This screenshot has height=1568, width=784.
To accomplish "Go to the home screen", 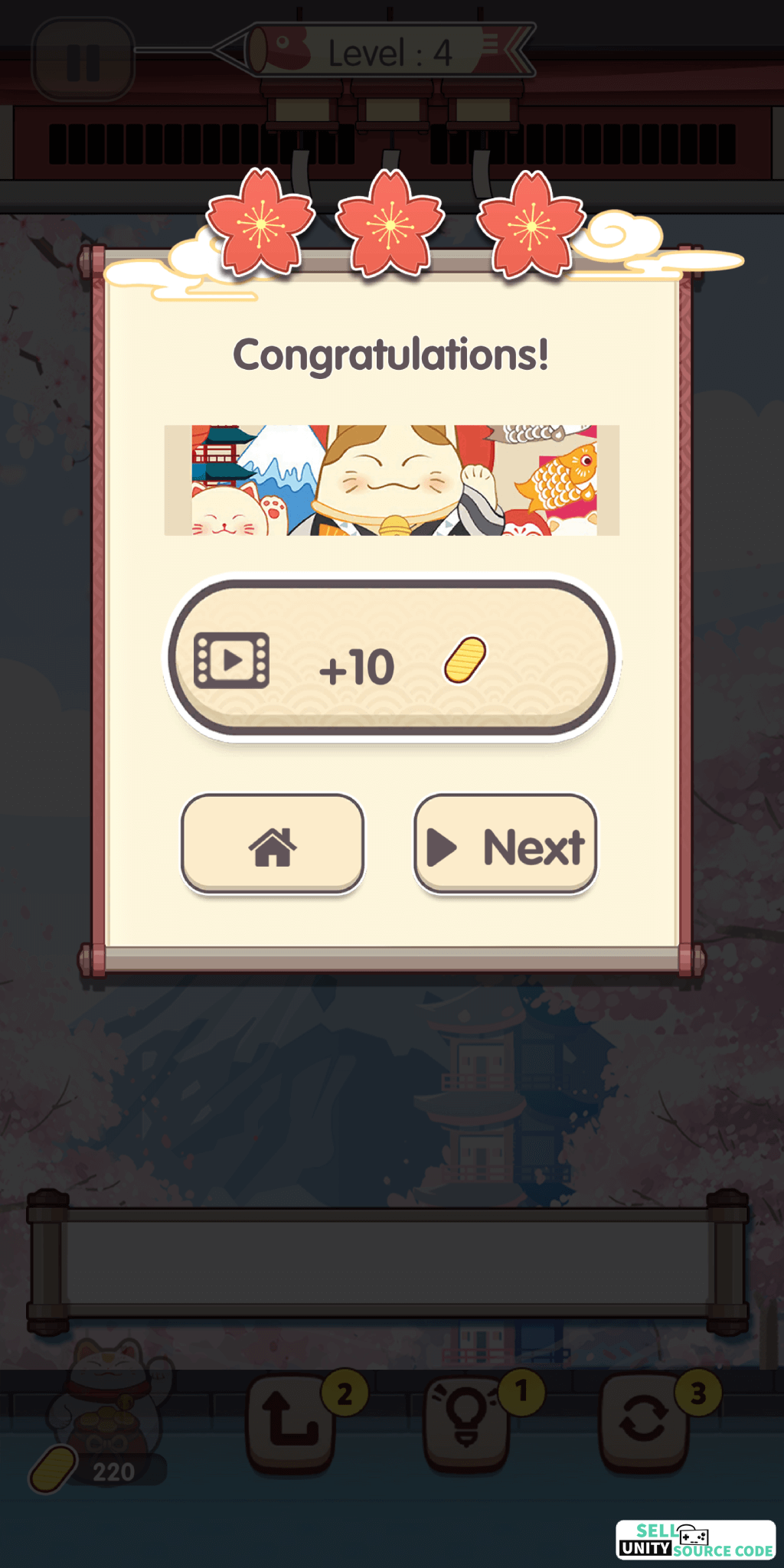I will click(x=273, y=843).
